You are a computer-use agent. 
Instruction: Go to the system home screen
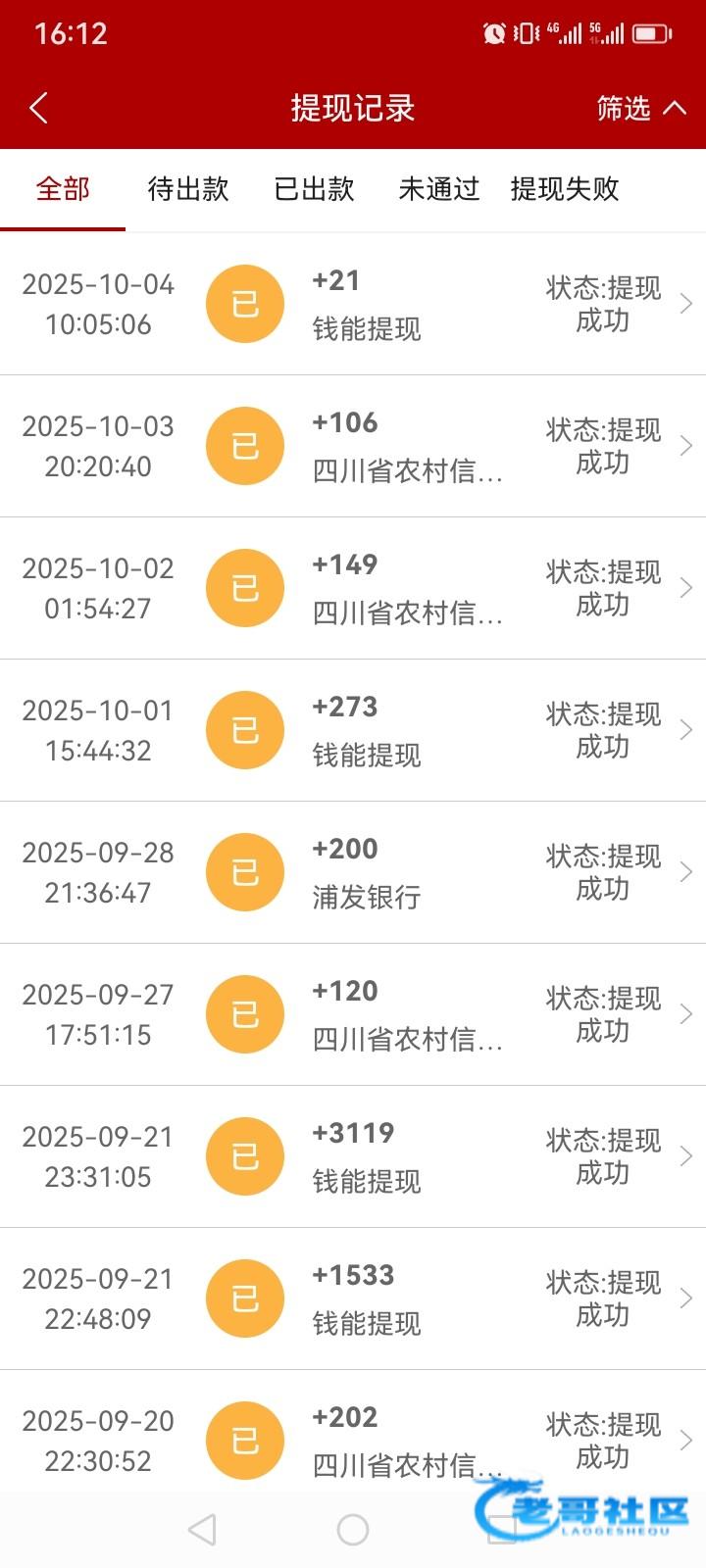click(353, 1530)
